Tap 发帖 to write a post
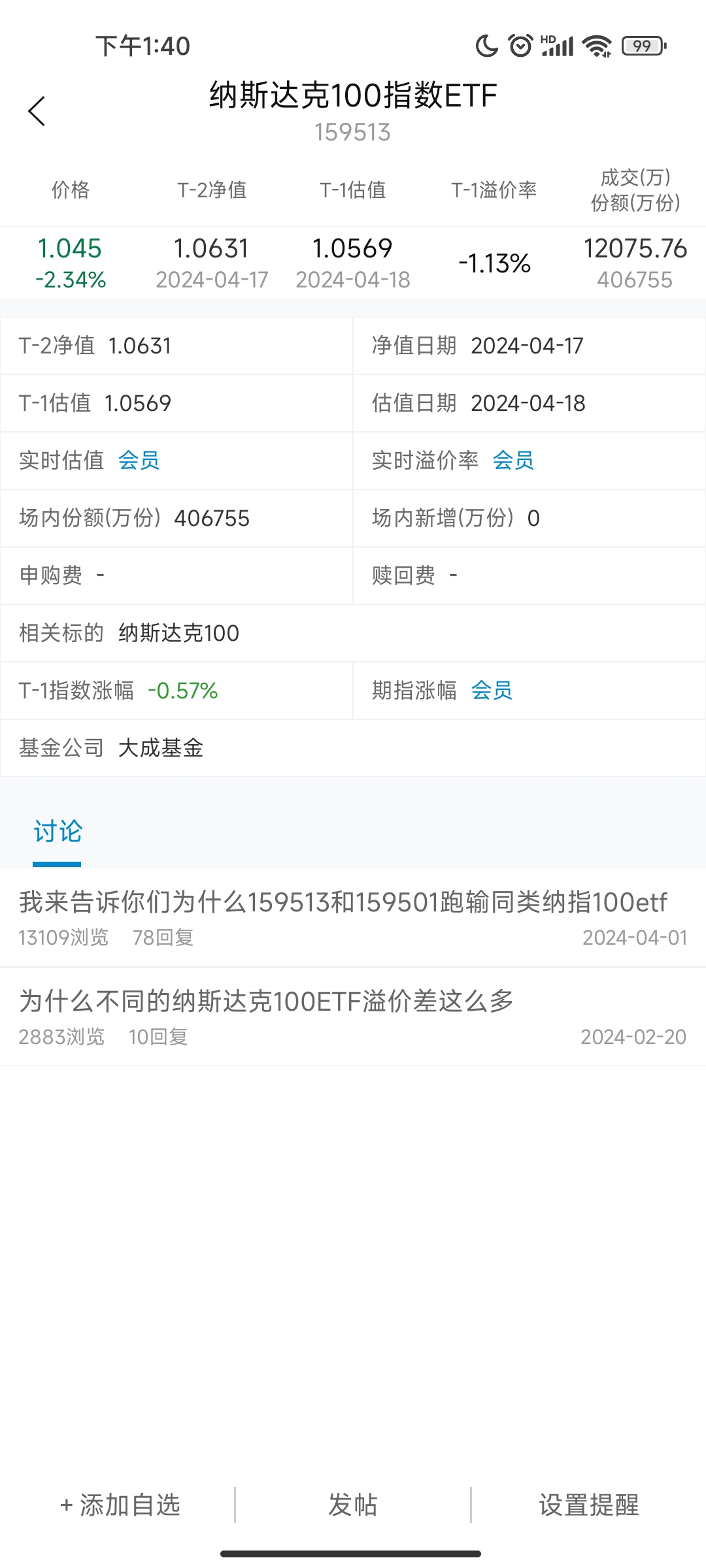The image size is (706, 1568). coord(353,1505)
